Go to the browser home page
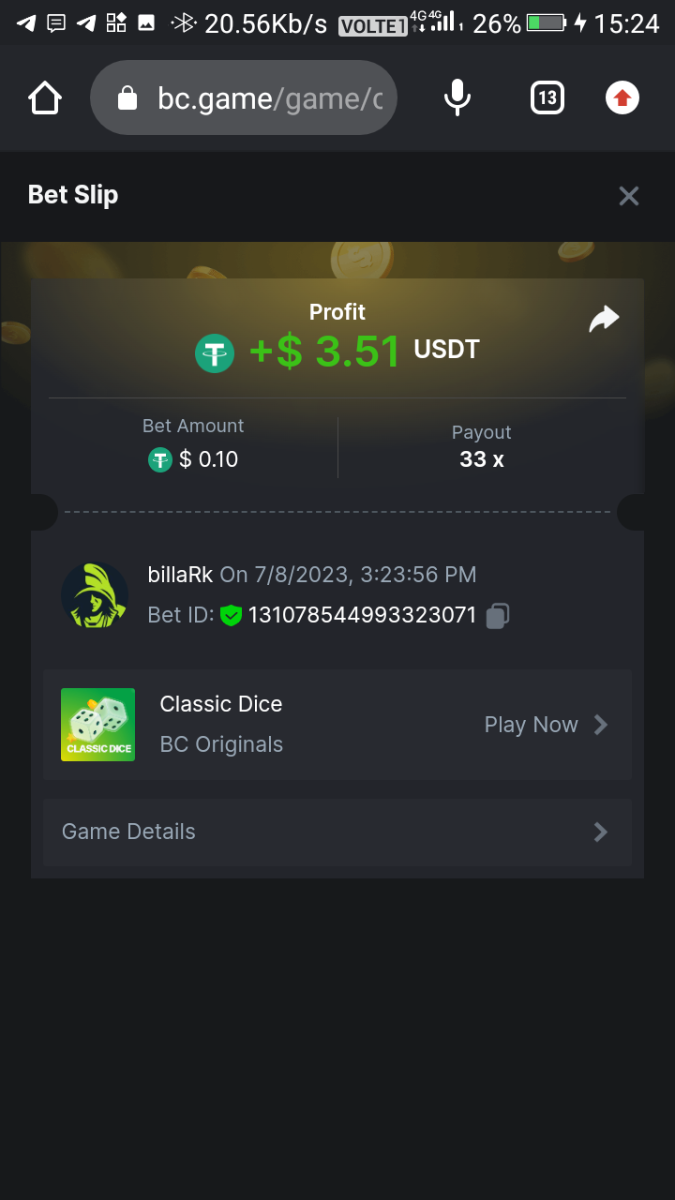Screen dimensions: 675x1200 (45, 98)
